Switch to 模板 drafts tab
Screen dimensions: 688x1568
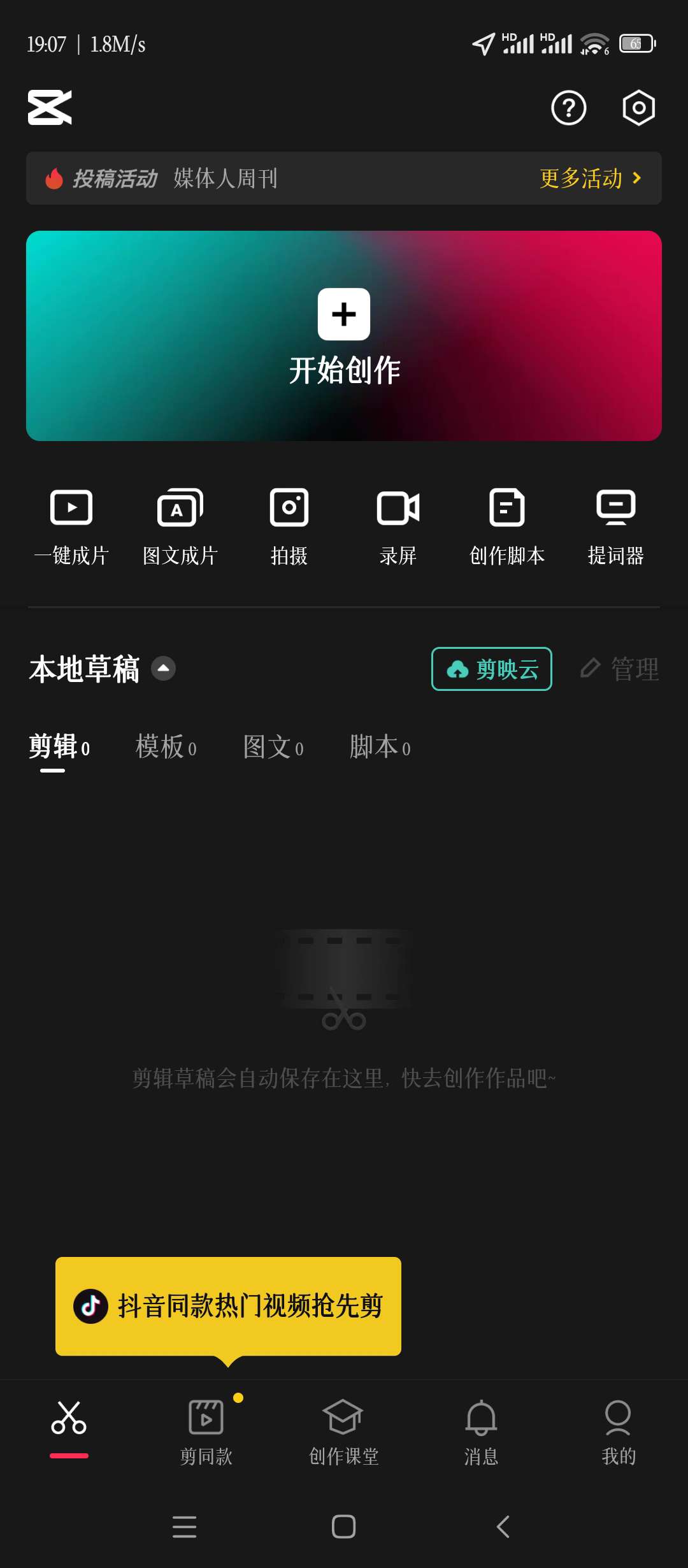coord(166,747)
